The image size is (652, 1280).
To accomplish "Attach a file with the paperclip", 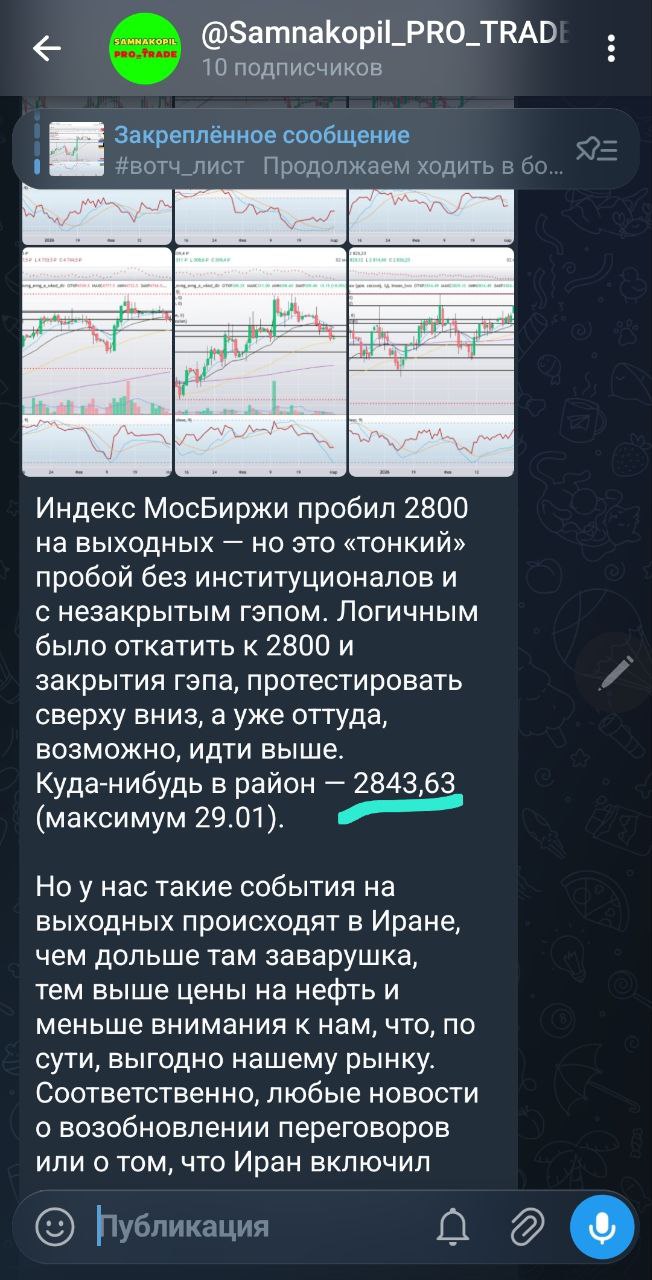I will pos(527,1226).
